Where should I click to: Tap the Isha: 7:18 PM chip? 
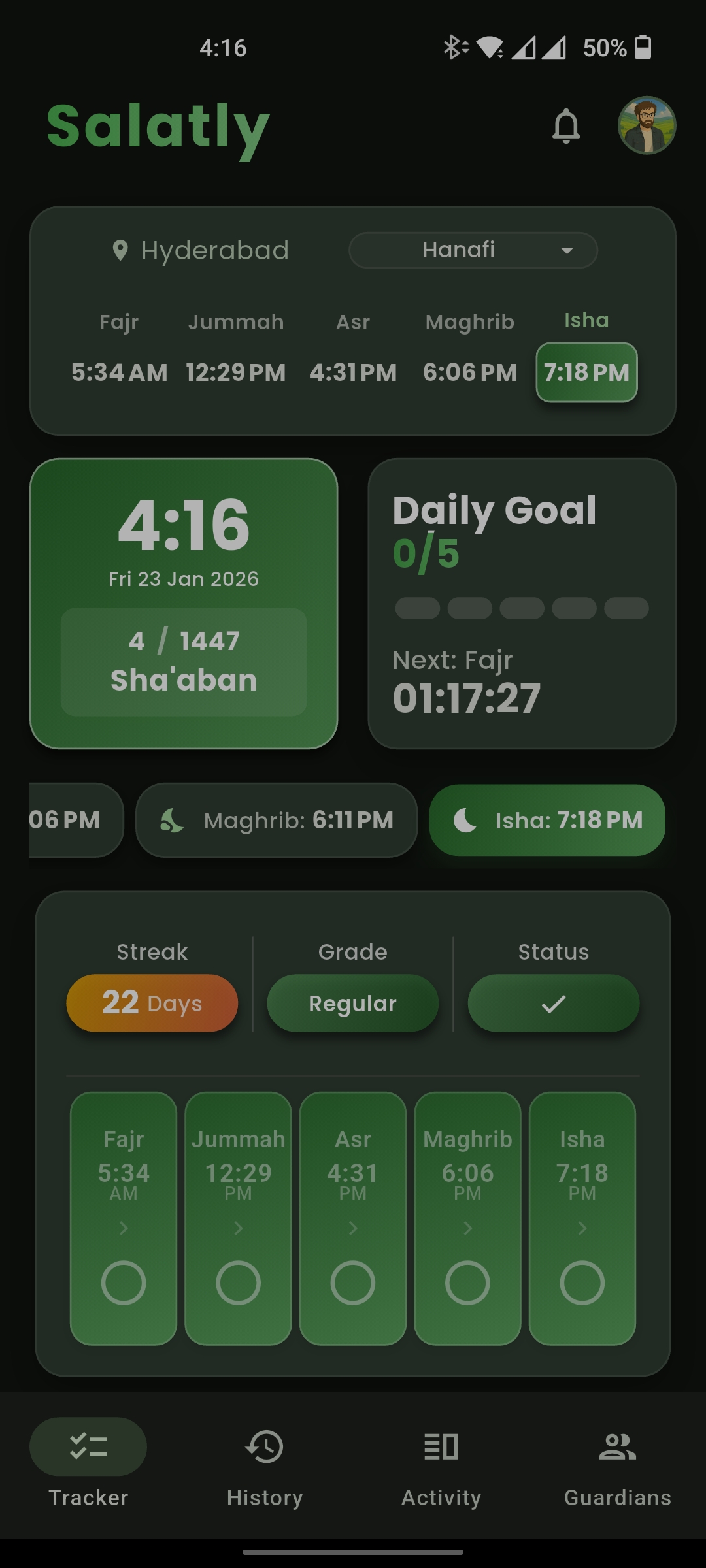point(547,820)
